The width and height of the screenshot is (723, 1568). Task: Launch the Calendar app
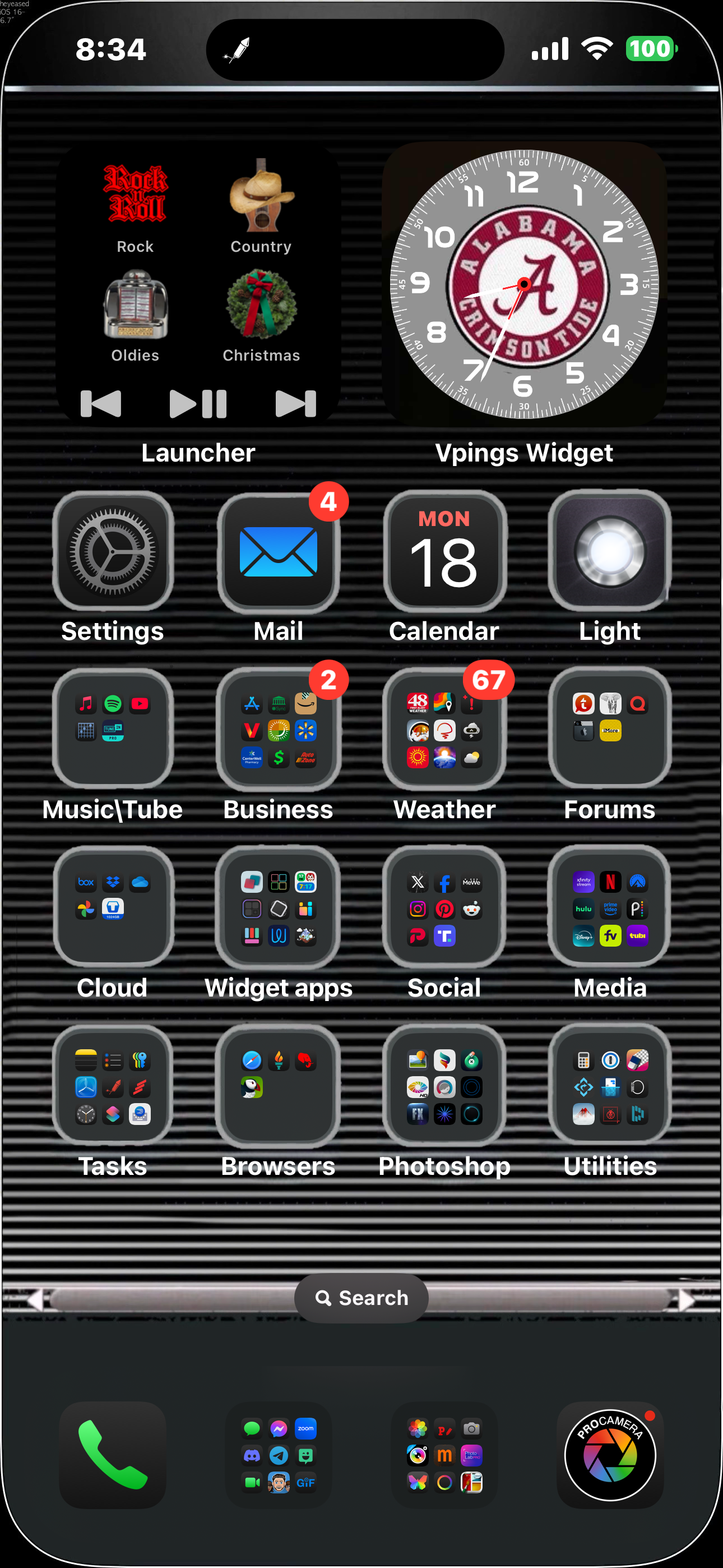(444, 552)
